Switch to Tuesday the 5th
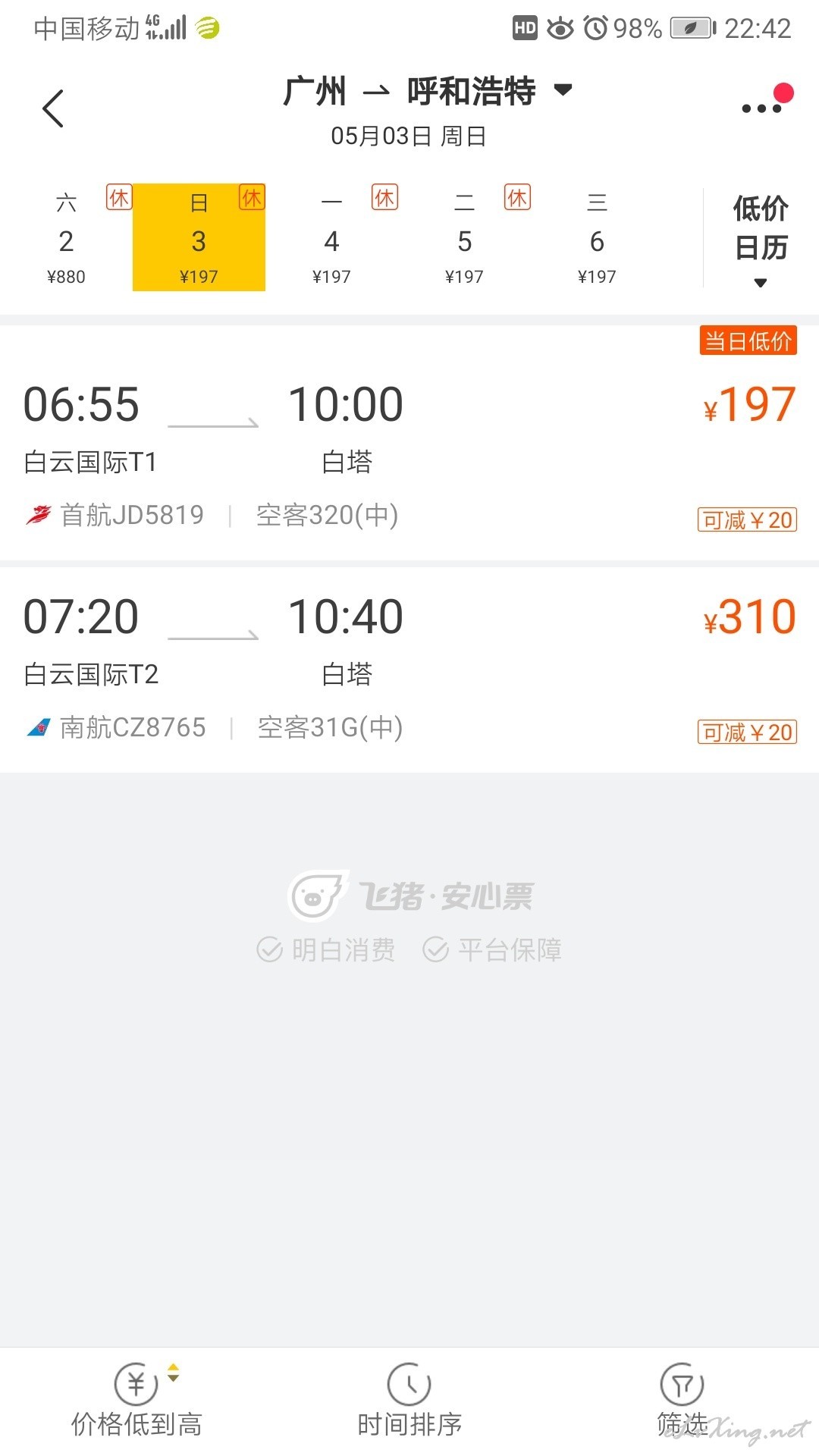 (464, 237)
